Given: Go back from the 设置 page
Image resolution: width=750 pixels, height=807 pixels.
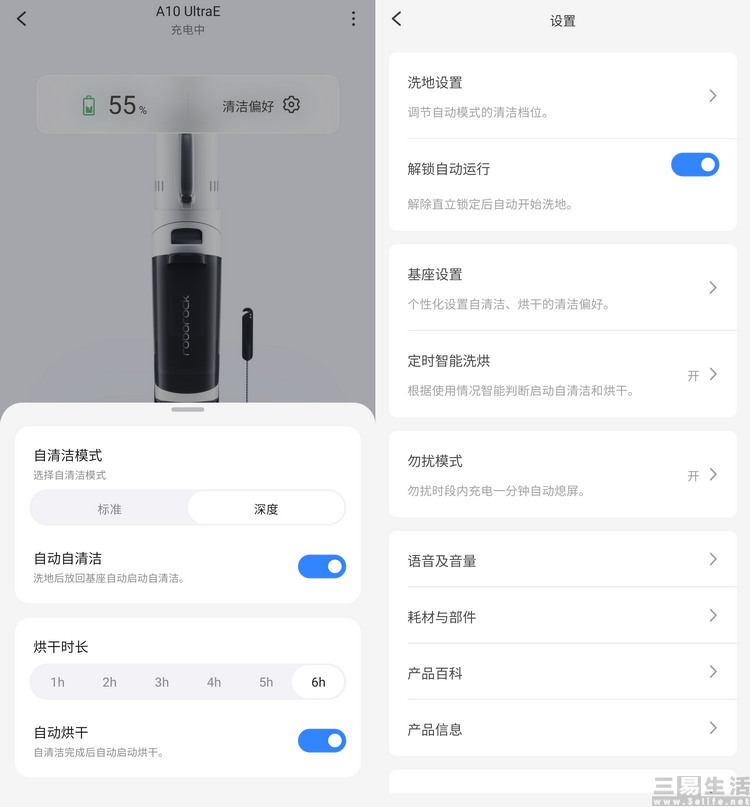Looking at the screenshot, I should tap(397, 19).
